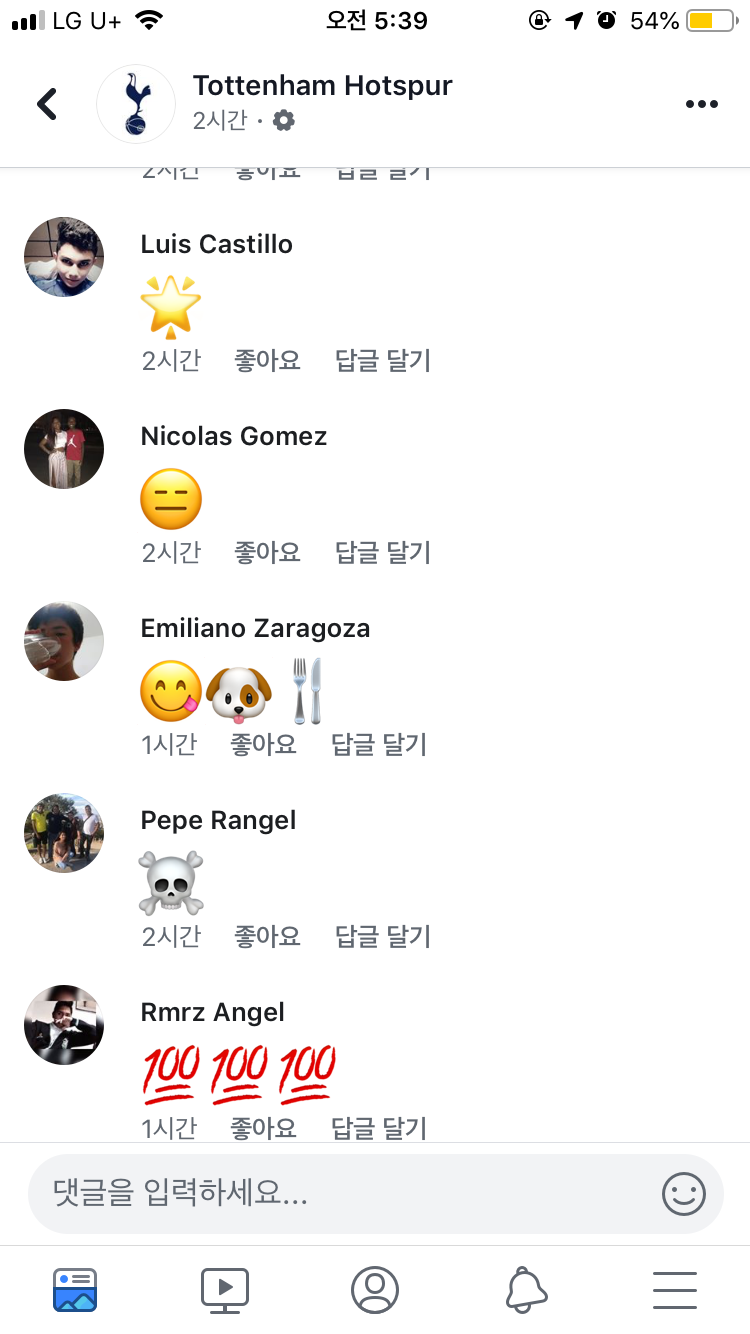Open the hamburger menu tab
Screen dimensions: 750x1334
(x=675, y=1289)
